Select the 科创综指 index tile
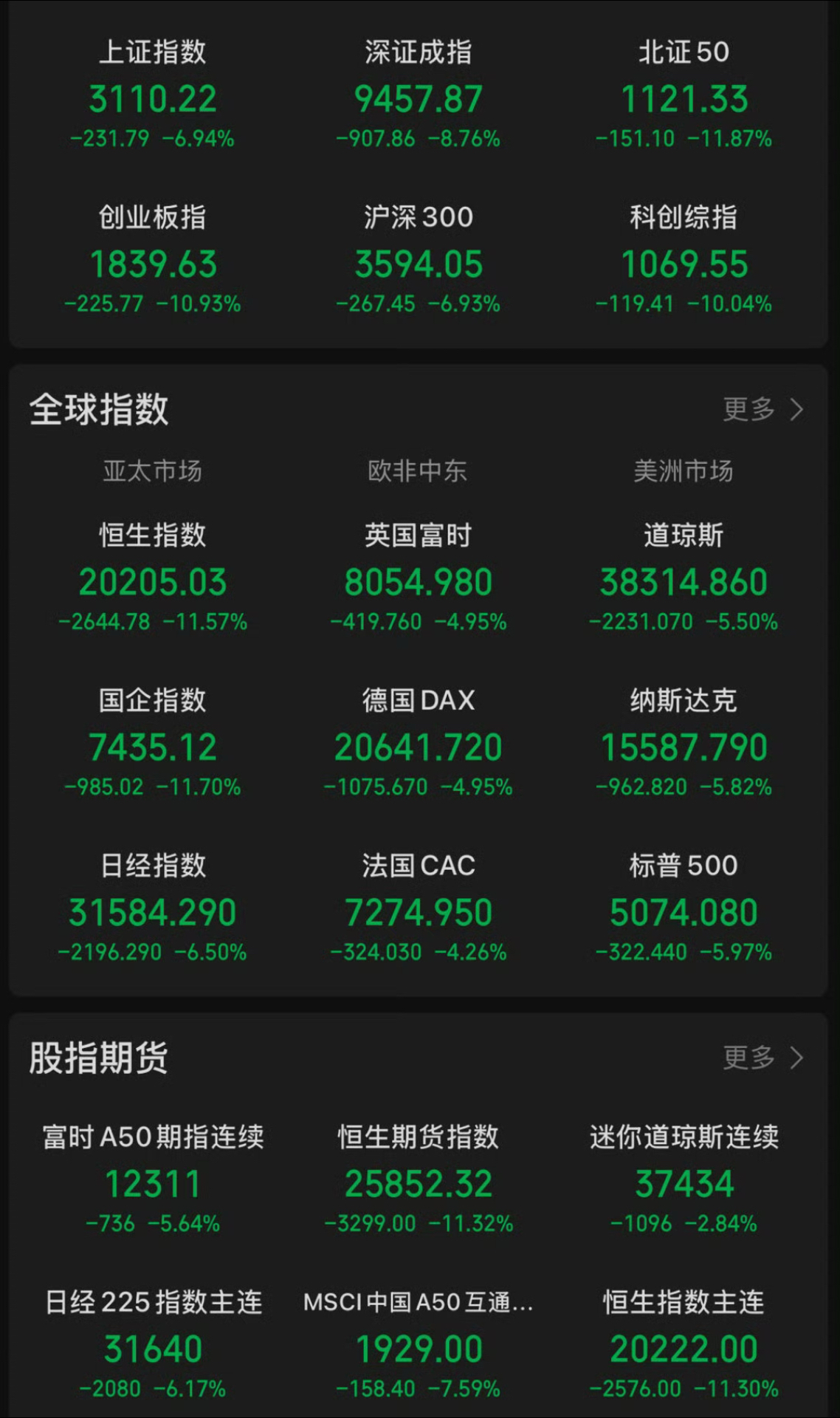The width and height of the screenshot is (840, 1418). 684,264
